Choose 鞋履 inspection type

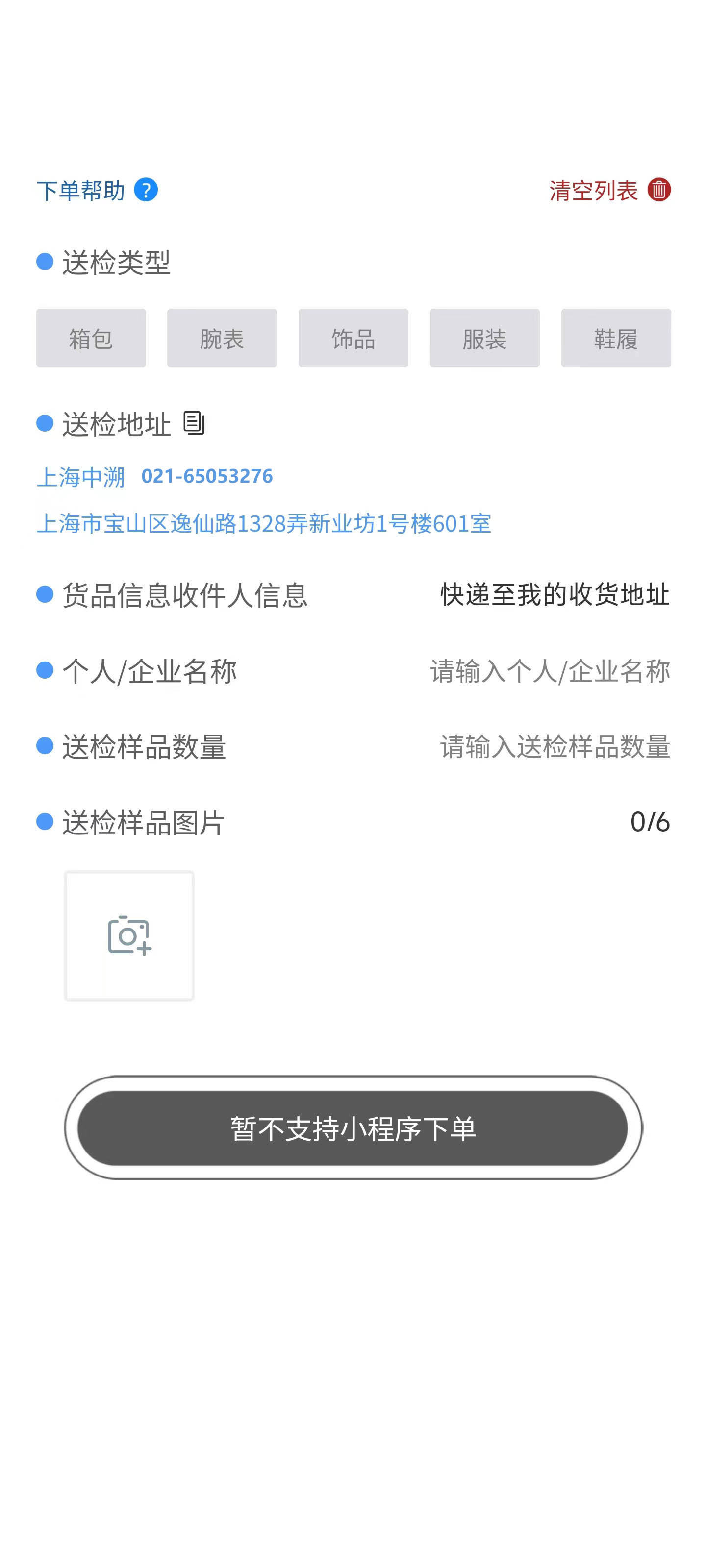point(615,339)
